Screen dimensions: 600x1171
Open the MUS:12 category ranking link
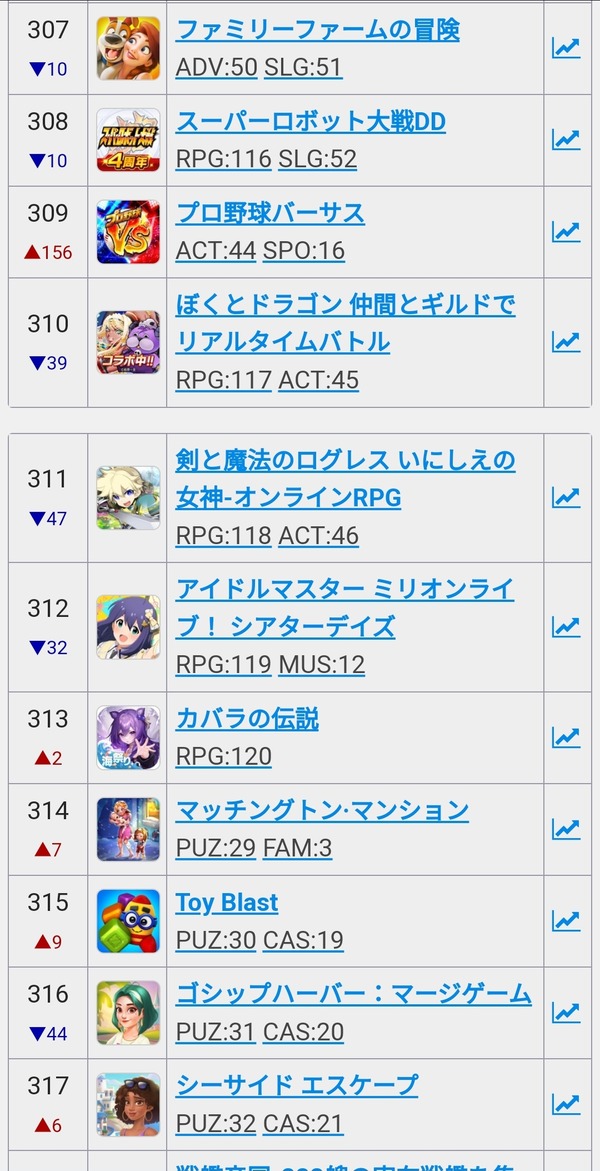pyautogui.click(x=322, y=665)
